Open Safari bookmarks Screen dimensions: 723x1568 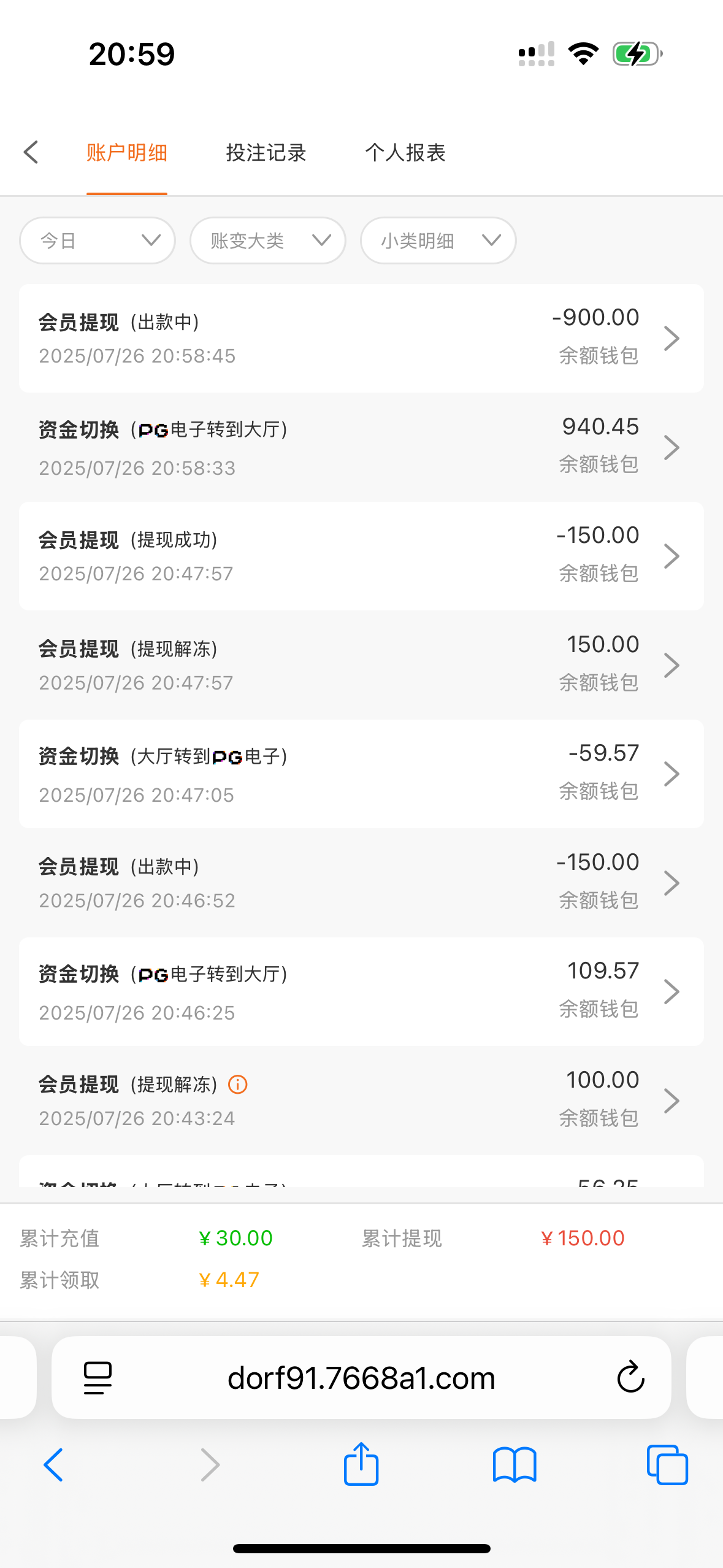(x=515, y=1465)
